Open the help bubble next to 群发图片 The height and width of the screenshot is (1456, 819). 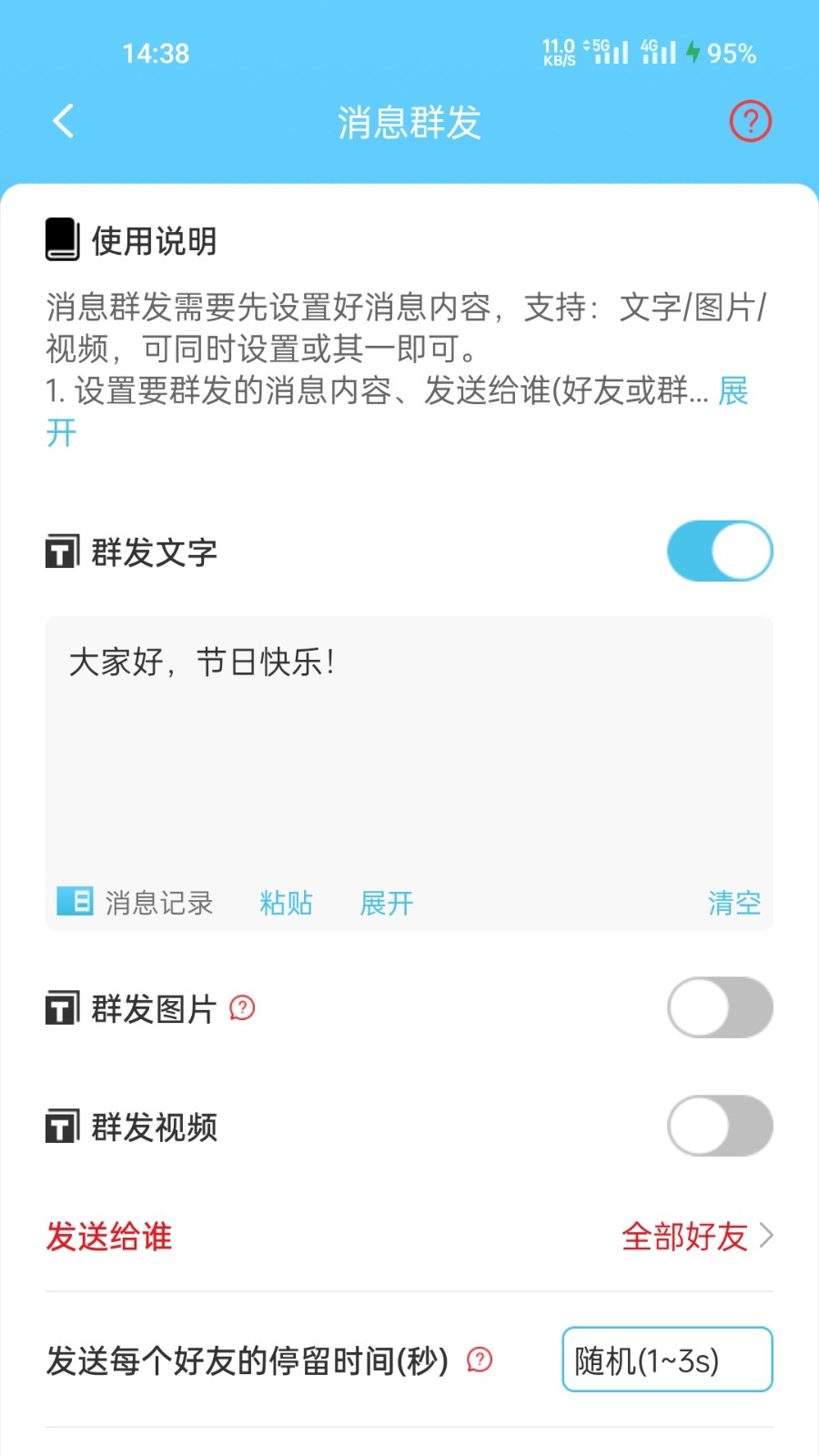click(240, 1009)
